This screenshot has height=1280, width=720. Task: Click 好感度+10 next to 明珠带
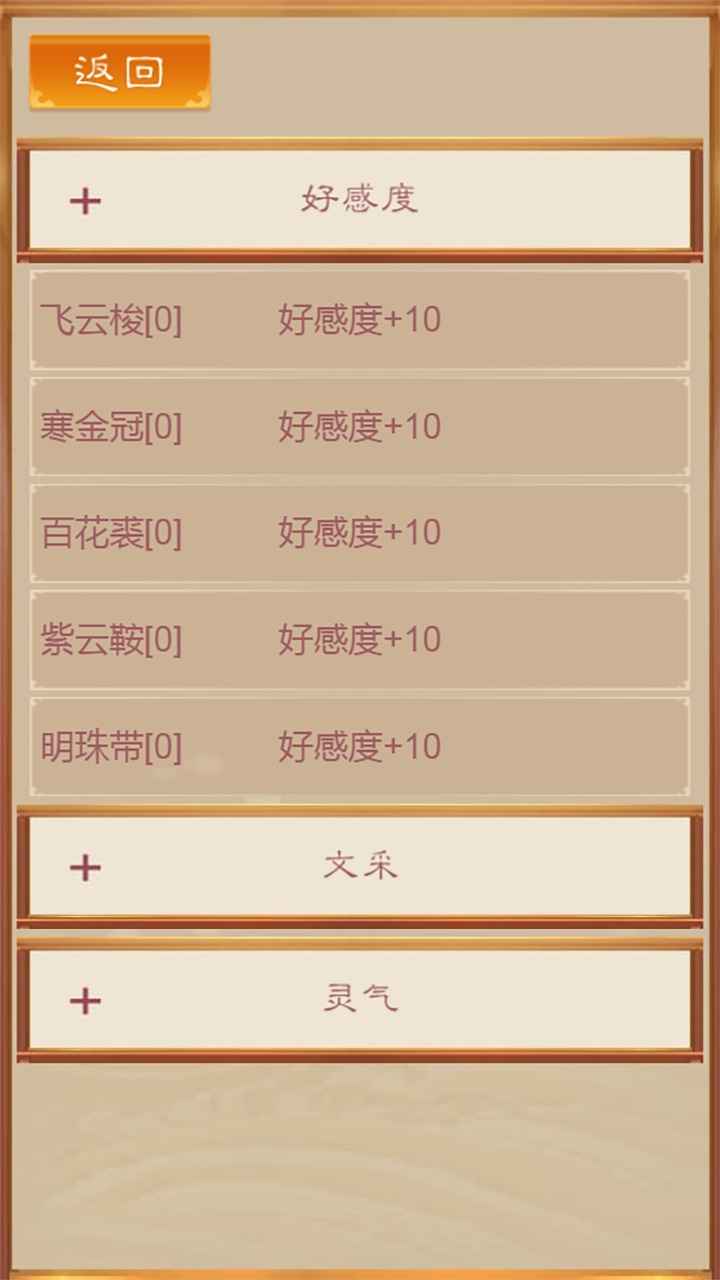pos(357,747)
